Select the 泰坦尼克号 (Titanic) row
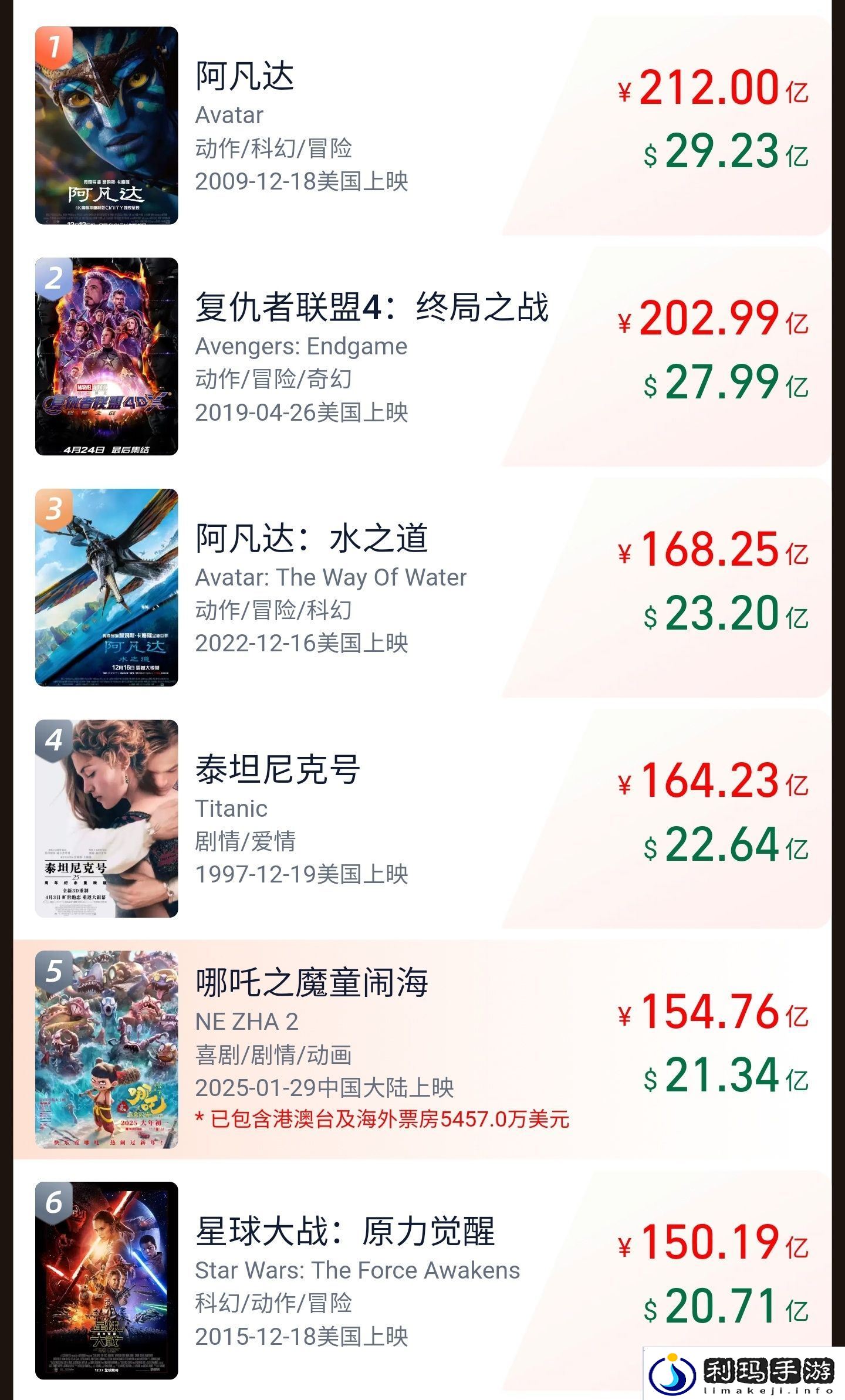845x1400 pixels. 277,770
